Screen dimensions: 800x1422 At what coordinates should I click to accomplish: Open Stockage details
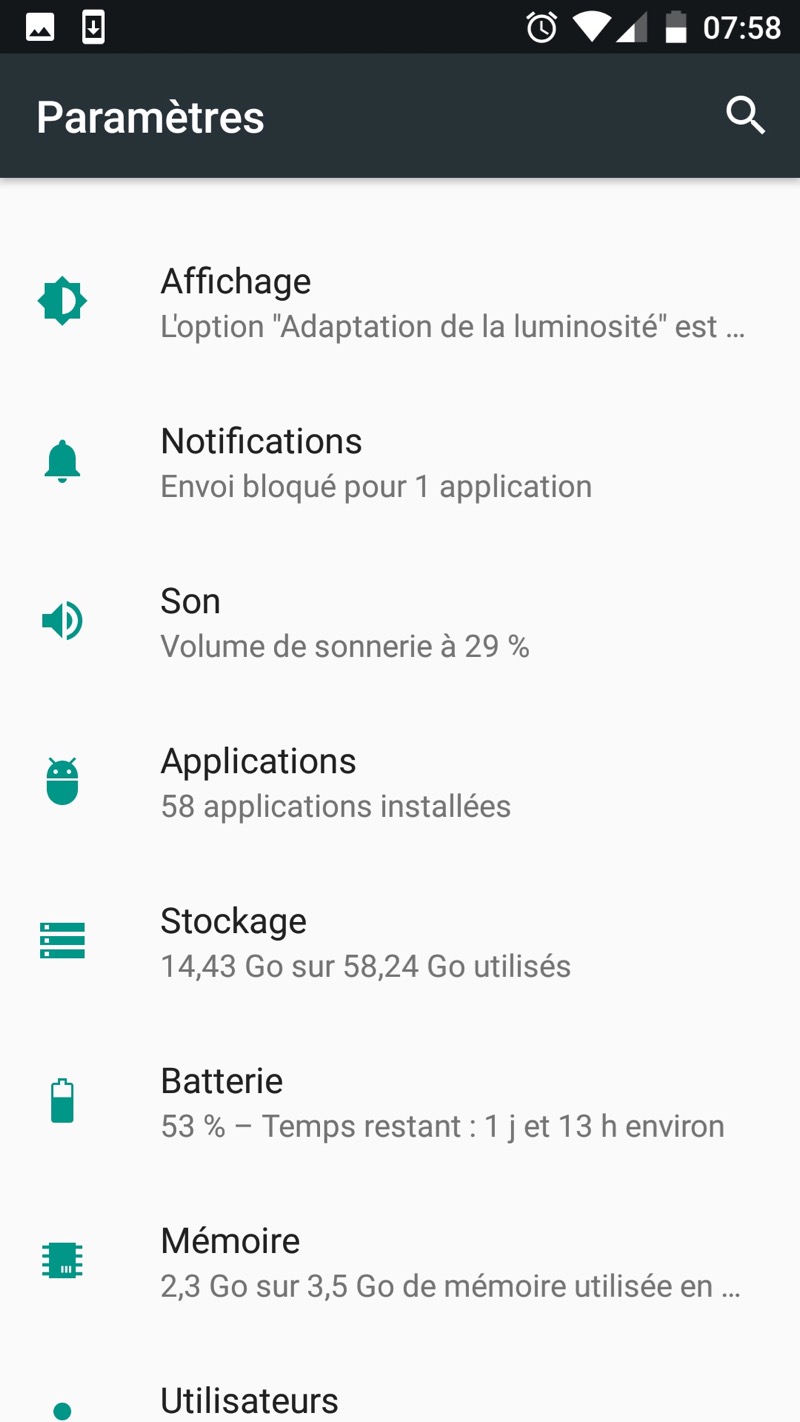pyautogui.click(x=400, y=942)
